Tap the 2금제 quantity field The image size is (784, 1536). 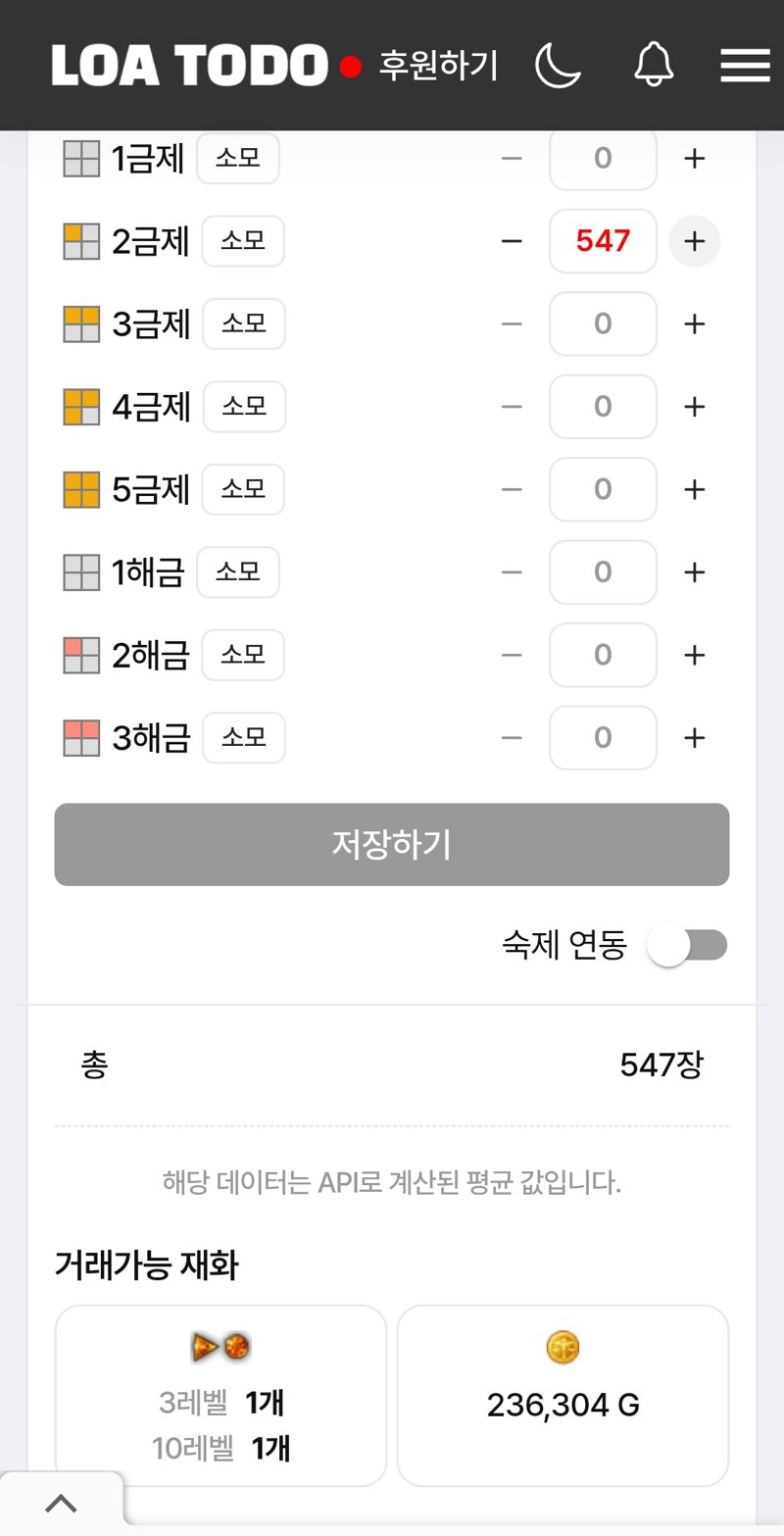[603, 241]
